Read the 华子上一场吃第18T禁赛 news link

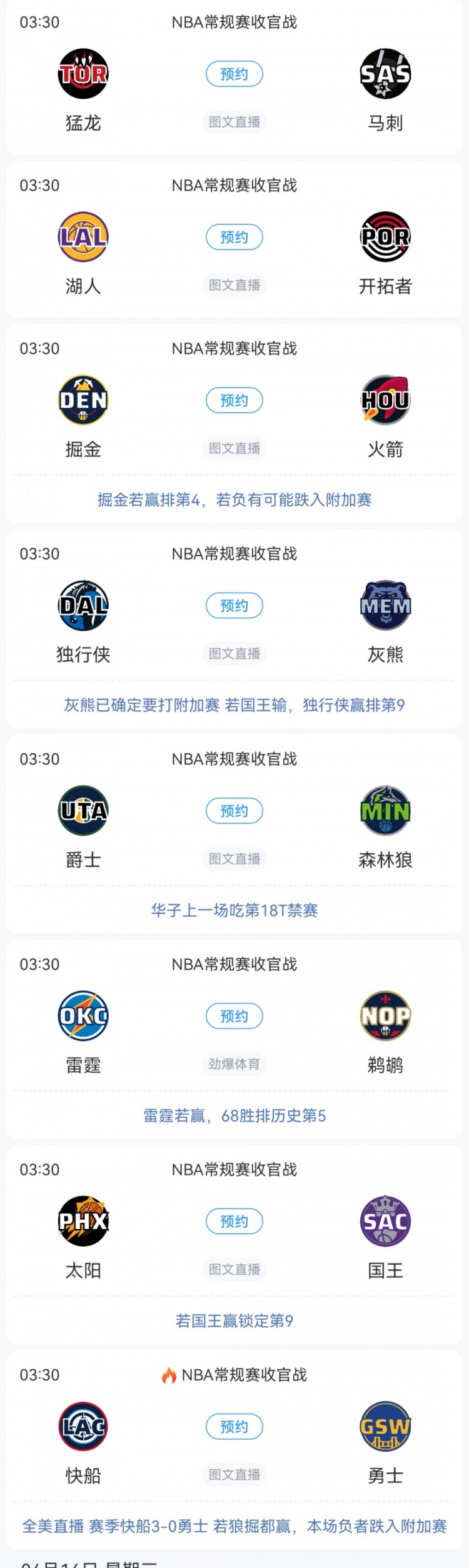[234, 910]
